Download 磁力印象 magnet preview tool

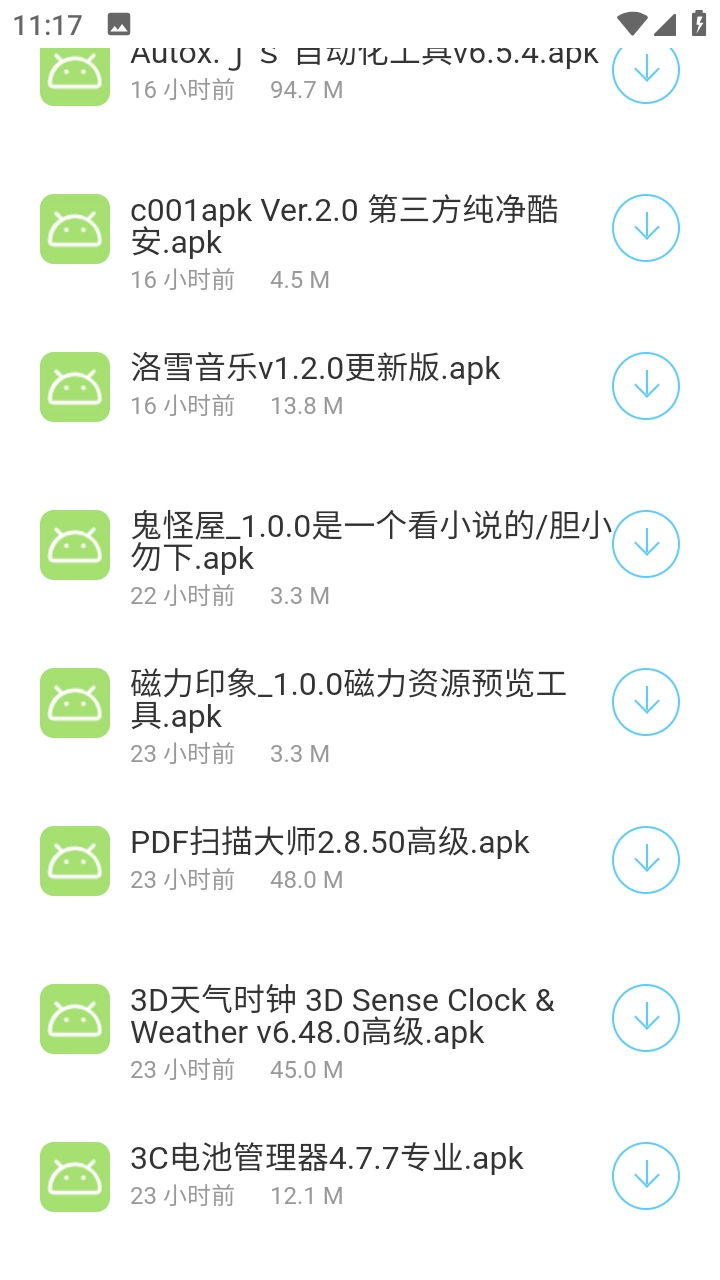[645, 702]
